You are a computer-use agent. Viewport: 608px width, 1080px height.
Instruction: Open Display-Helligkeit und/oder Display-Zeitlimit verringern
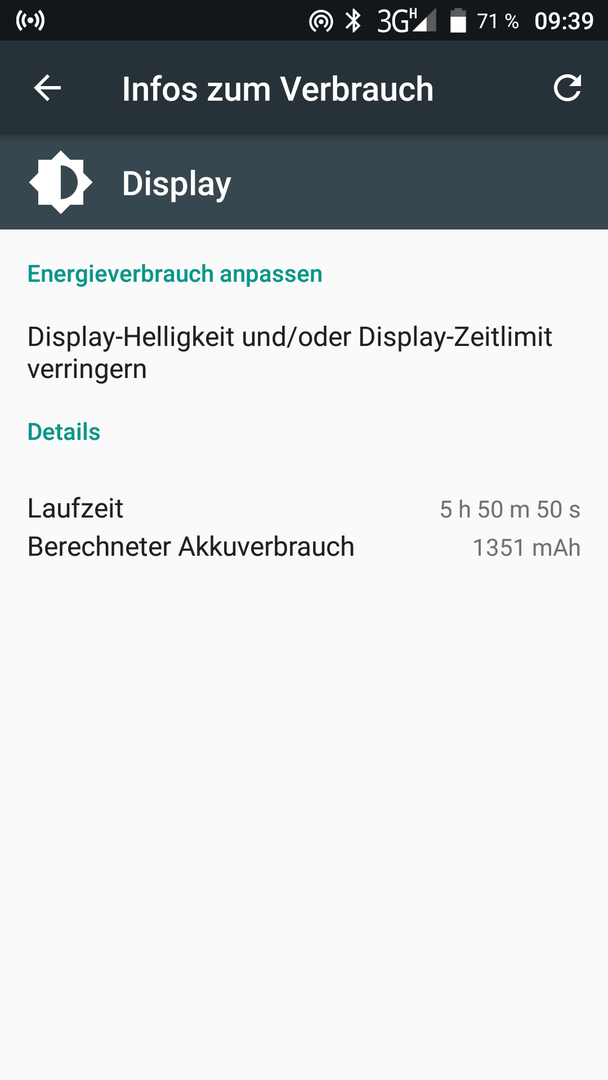[x=304, y=353]
